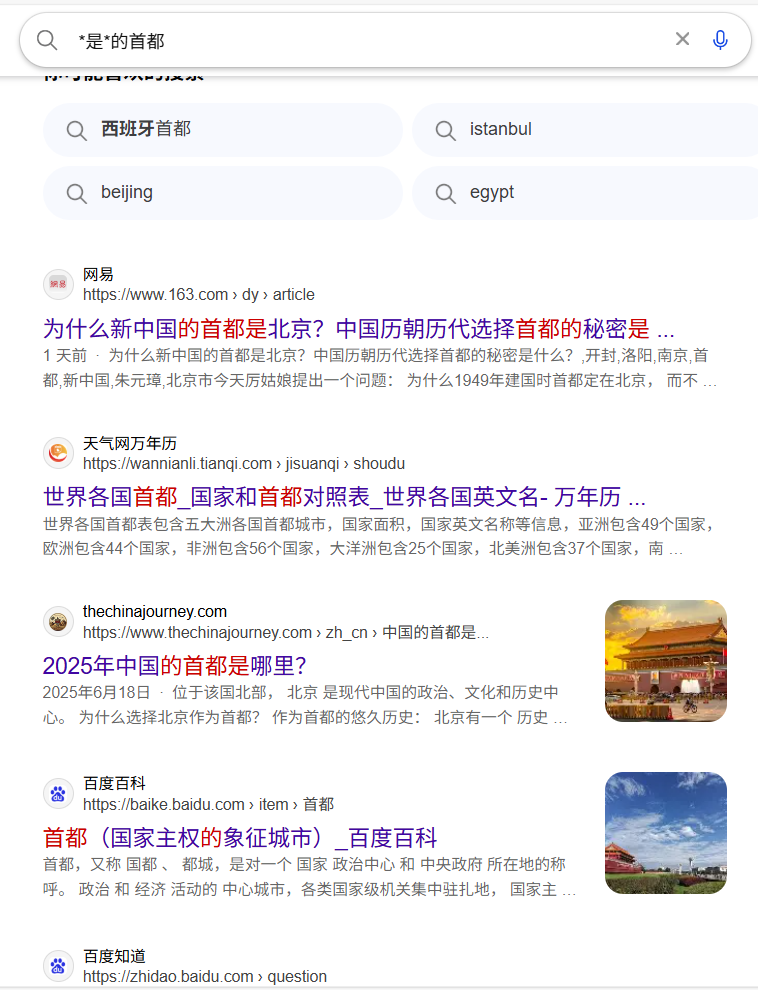Viewport: 758px width, 990px height.
Task: Clear the search query with the X
Action: (x=682, y=39)
